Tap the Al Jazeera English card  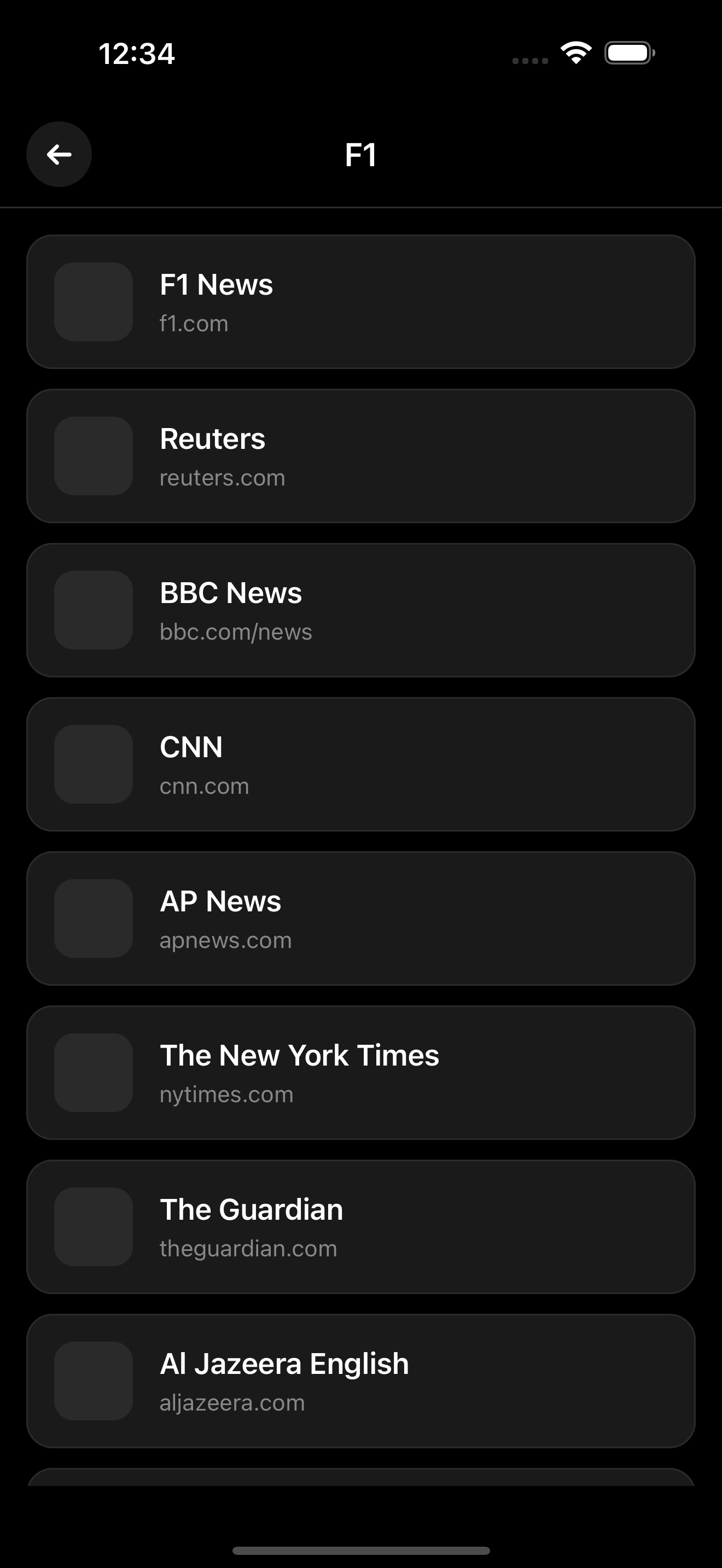tap(360, 1380)
